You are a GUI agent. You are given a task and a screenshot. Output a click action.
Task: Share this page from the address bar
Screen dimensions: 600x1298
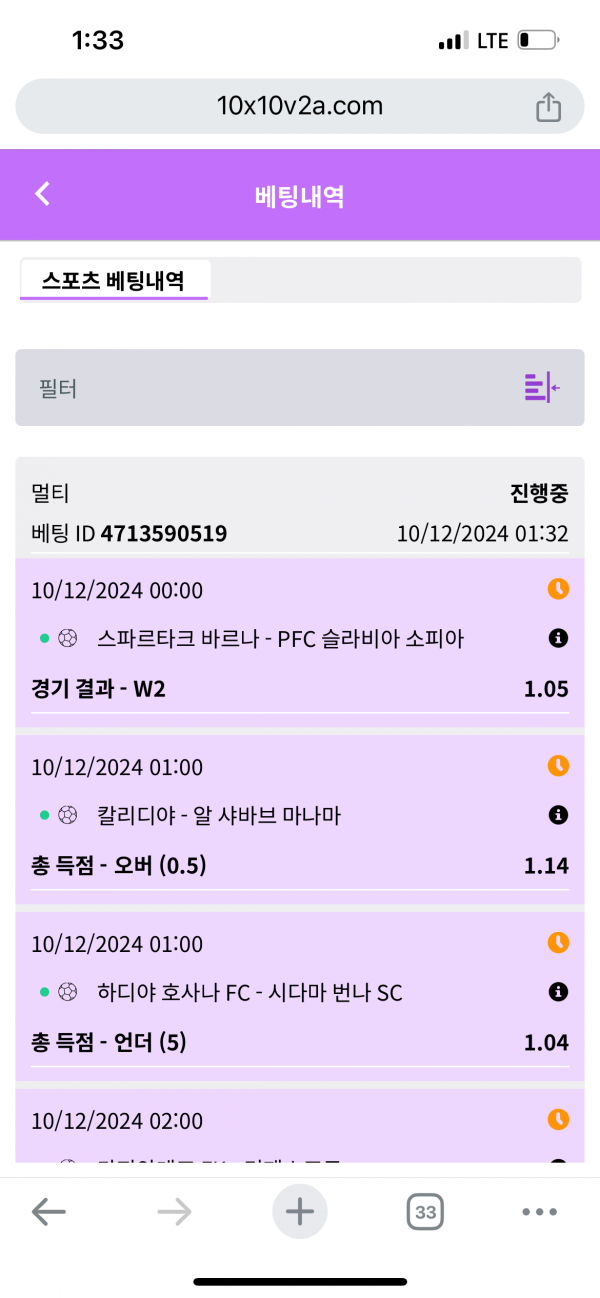tap(548, 107)
